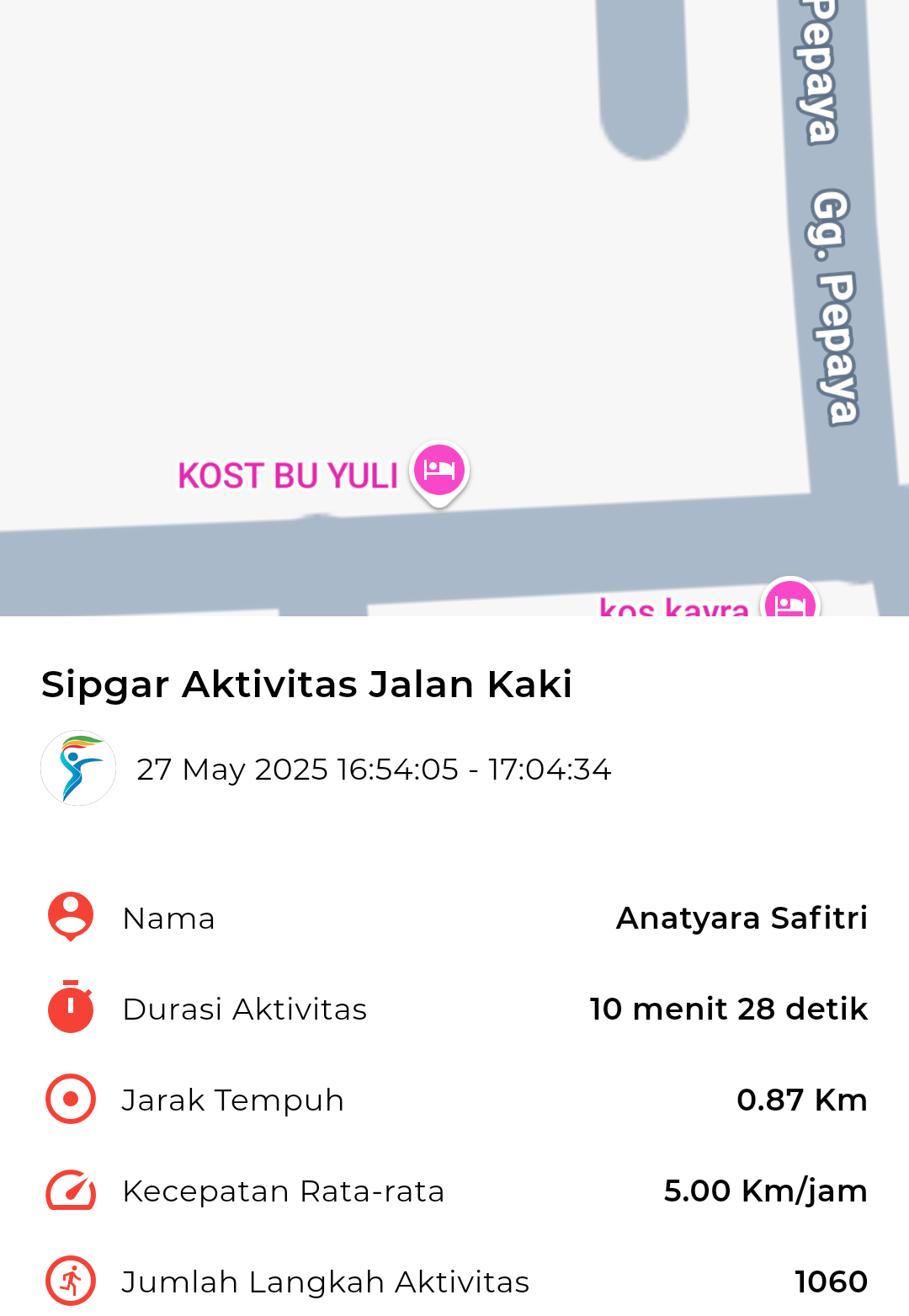This screenshot has height=1316, width=909.
Task: Select the red Nama profile icon
Action: pyautogui.click(x=69, y=918)
